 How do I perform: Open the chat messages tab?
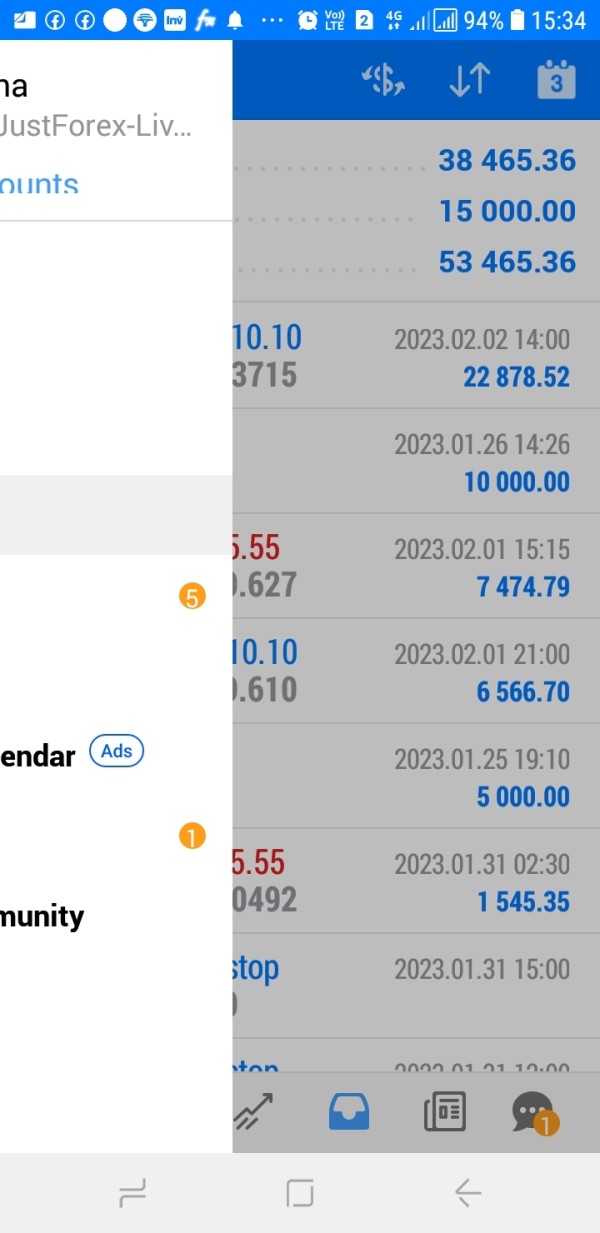tap(534, 1113)
